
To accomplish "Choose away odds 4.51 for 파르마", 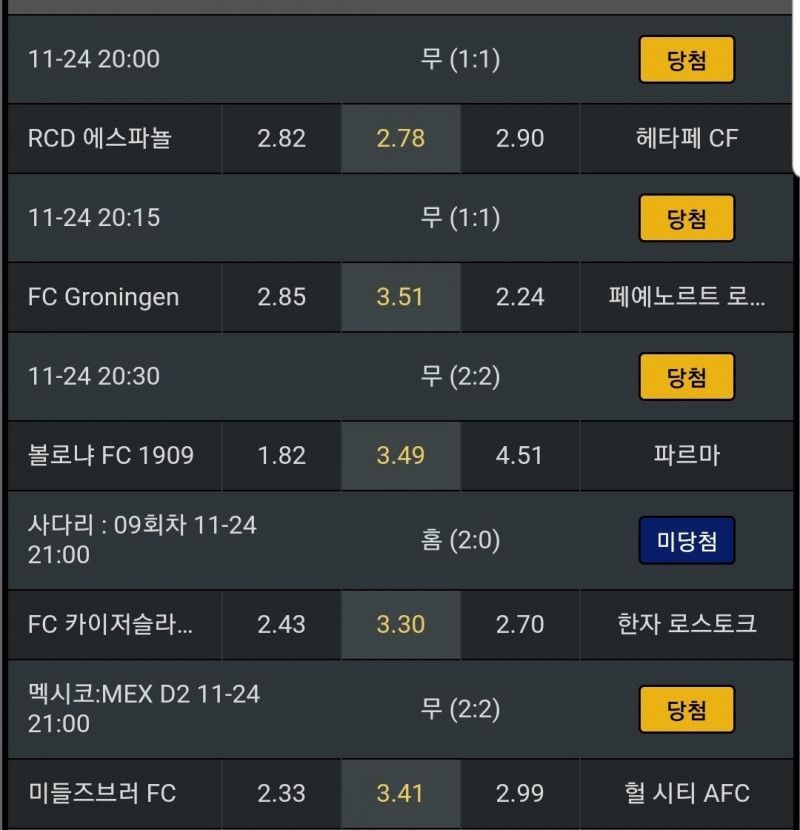I will point(519,456).
